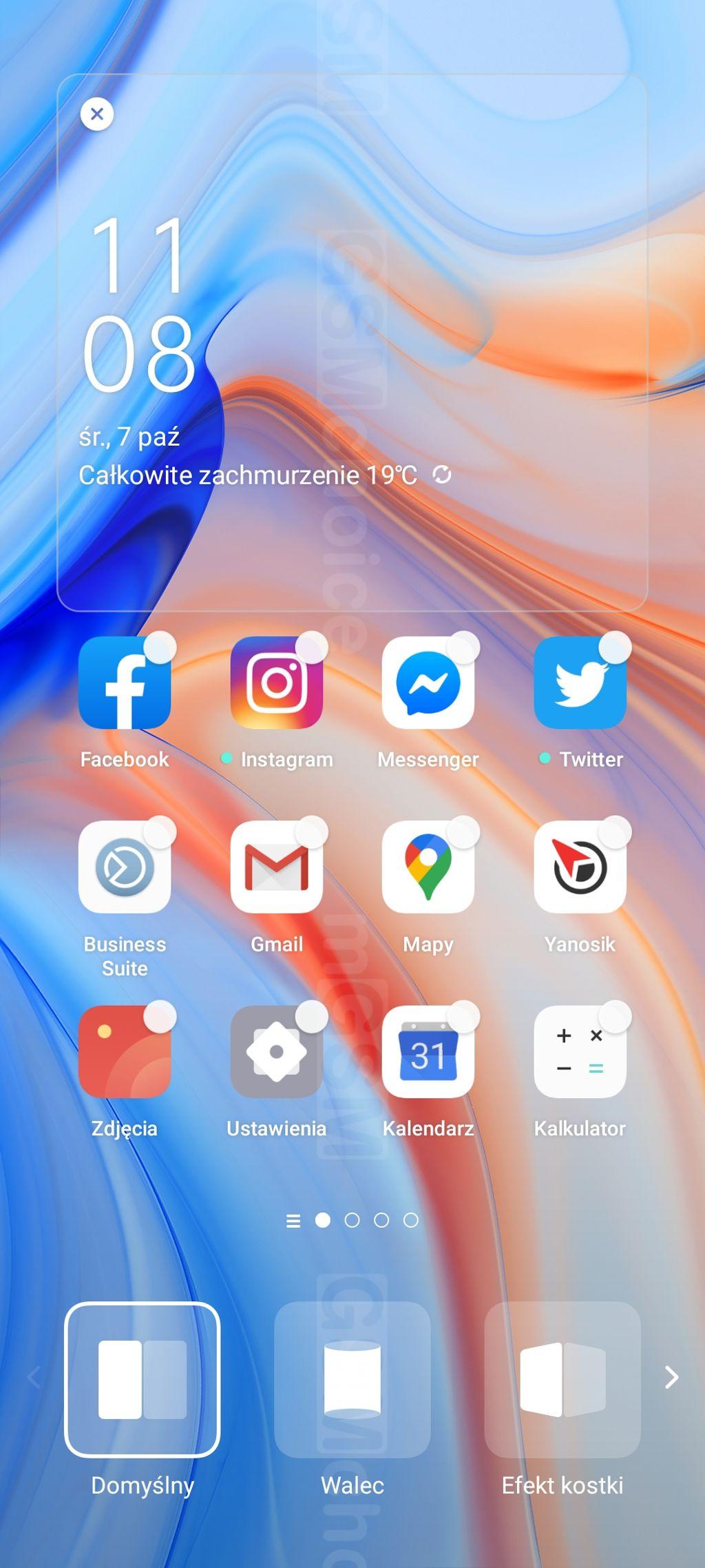Select the Facebook app icon
The image size is (705, 1568).
click(x=125, y=683)
